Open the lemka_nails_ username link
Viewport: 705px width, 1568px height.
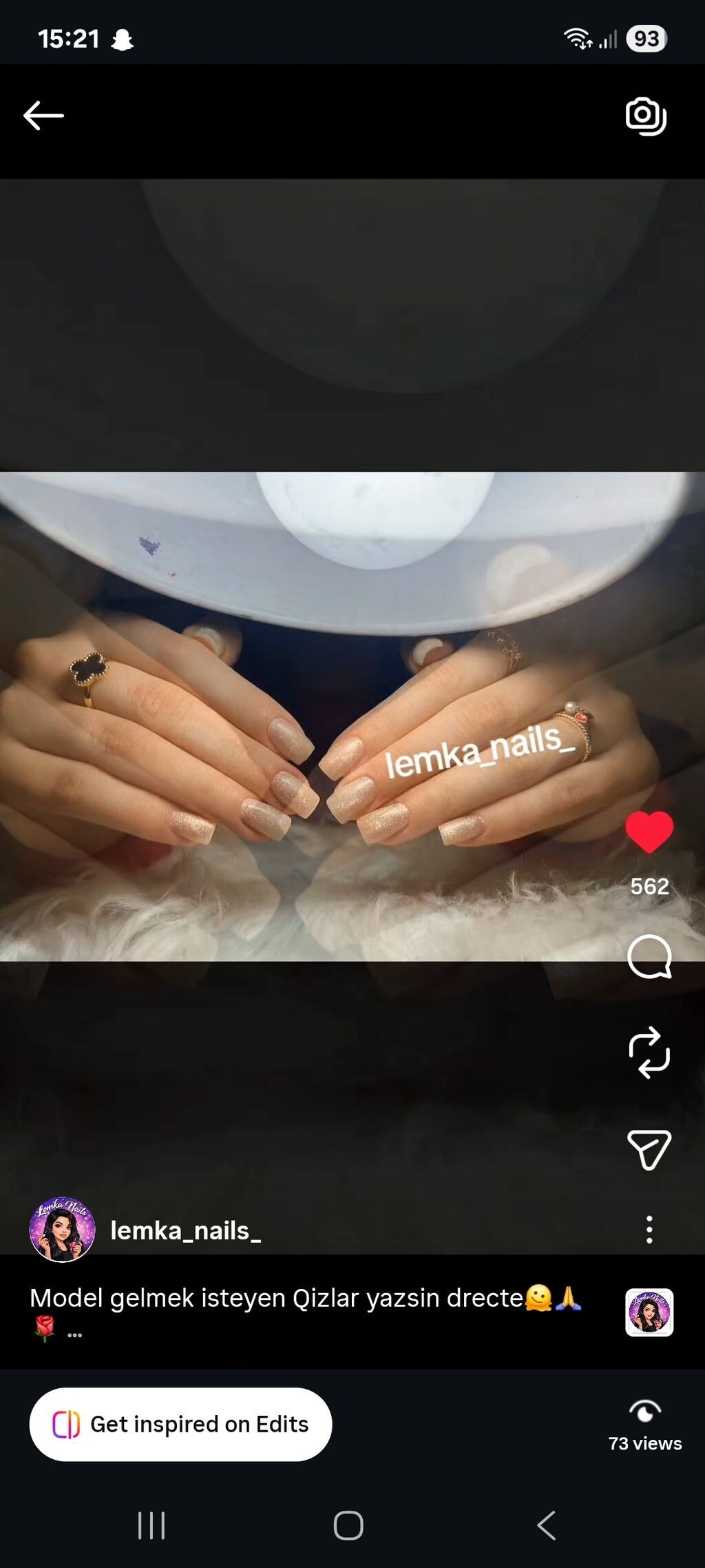pyautogui.click(x=185, y=1230)
